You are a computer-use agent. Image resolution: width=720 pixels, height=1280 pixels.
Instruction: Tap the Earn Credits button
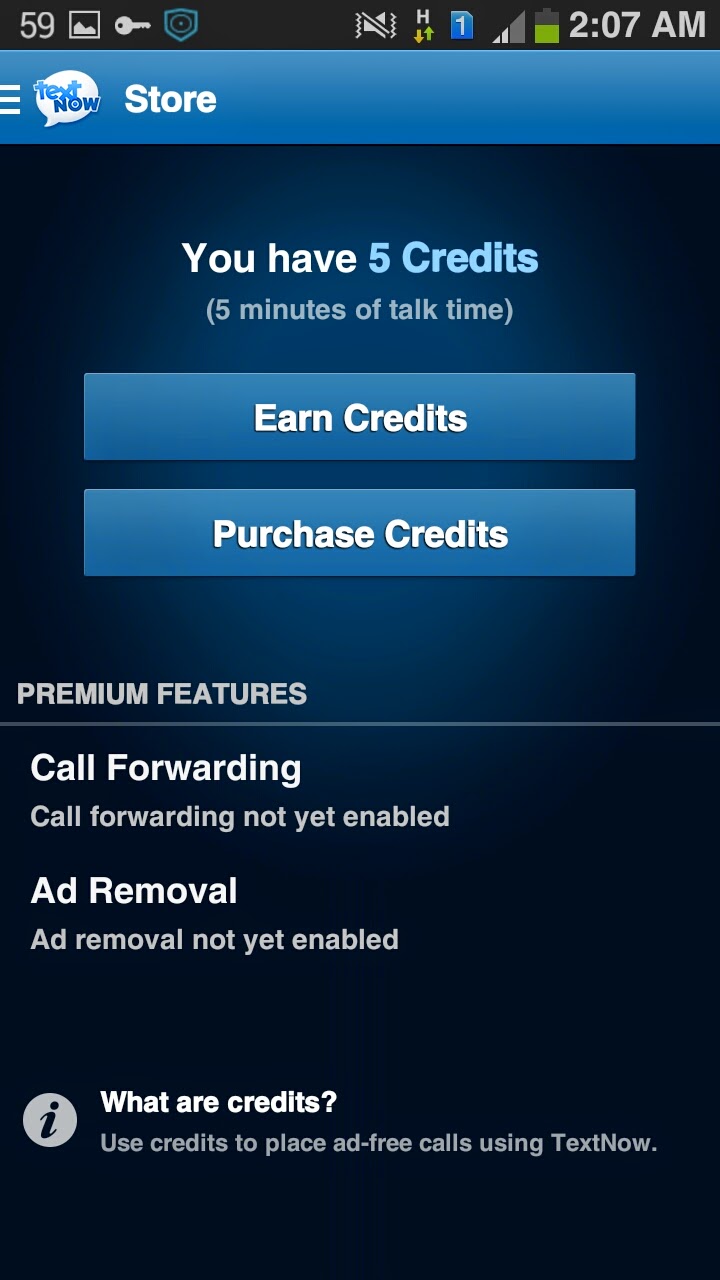click(359, 417)
